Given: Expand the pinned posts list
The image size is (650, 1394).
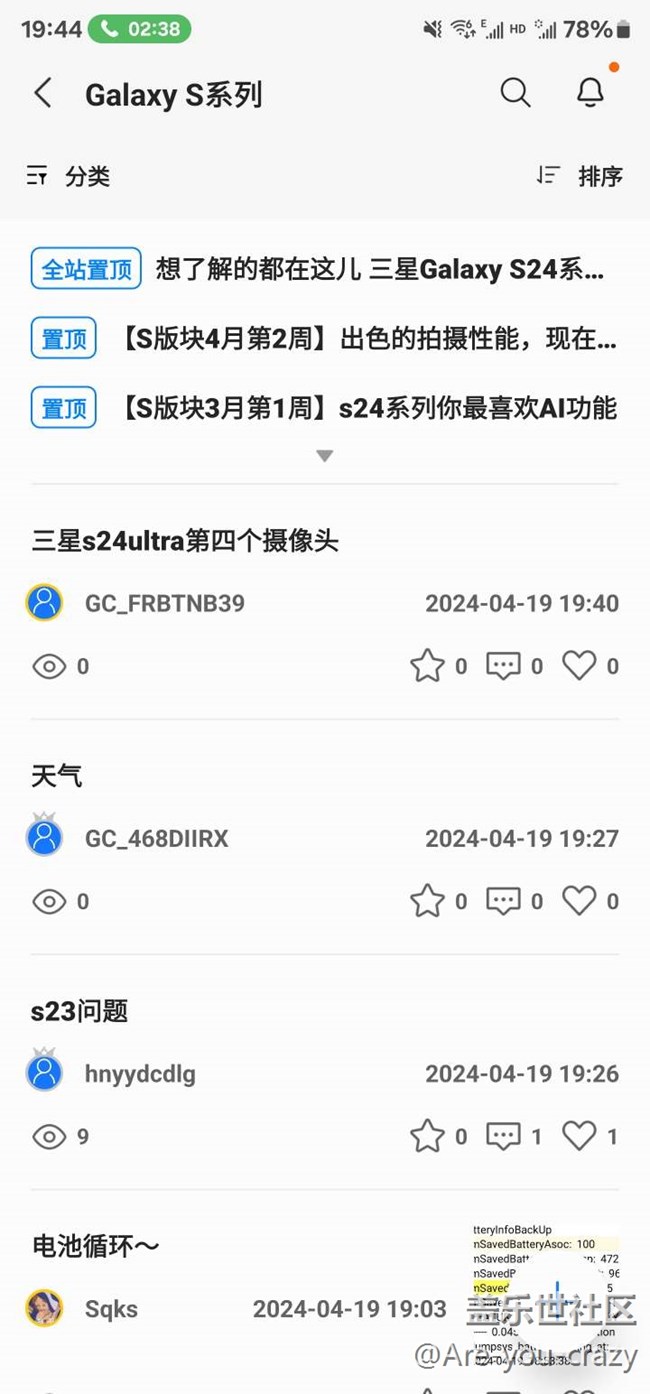Looking at the screenshot, I should coord(324,456).
